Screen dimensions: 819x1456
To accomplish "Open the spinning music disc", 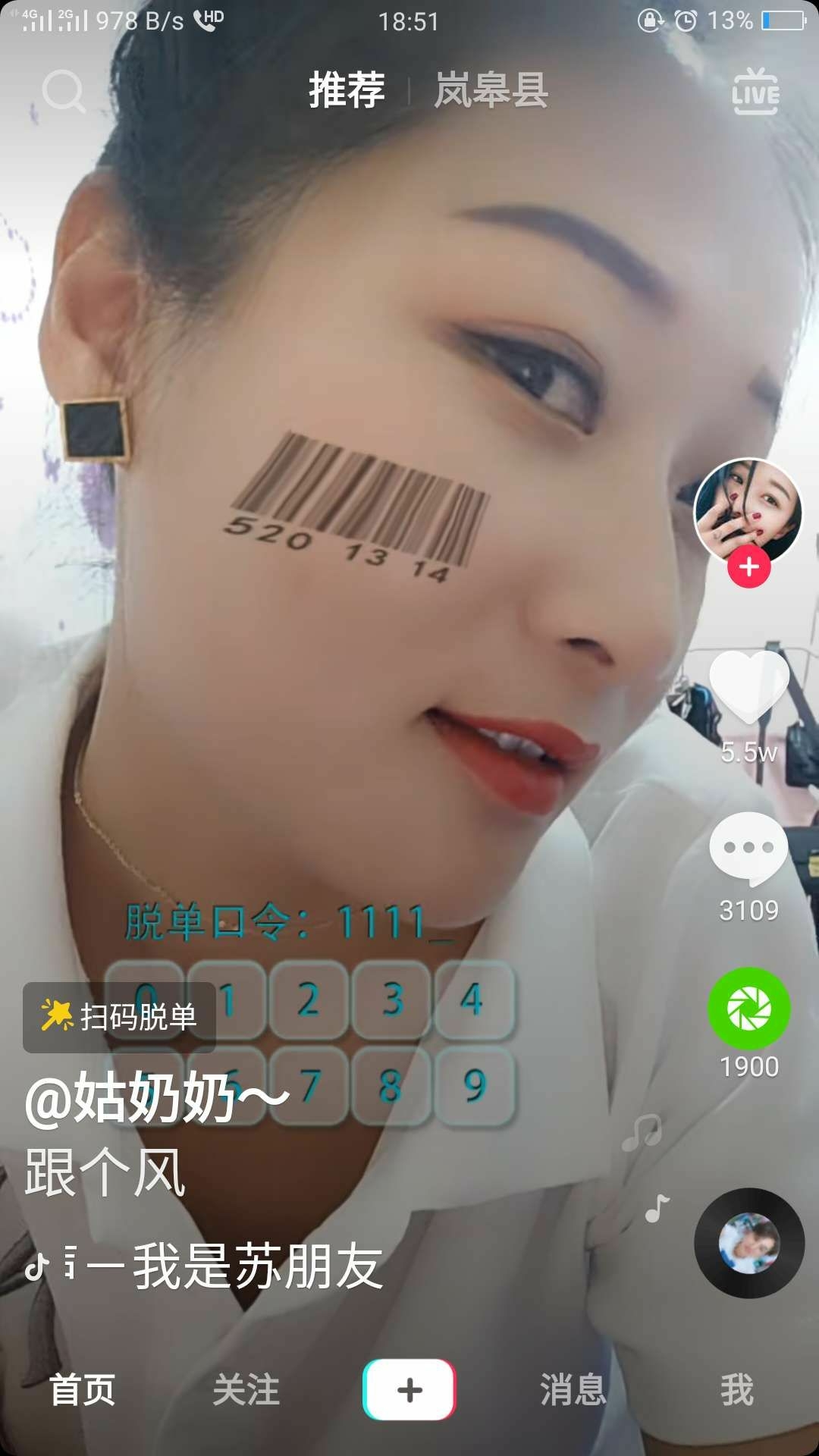I will coord(749,1243).
